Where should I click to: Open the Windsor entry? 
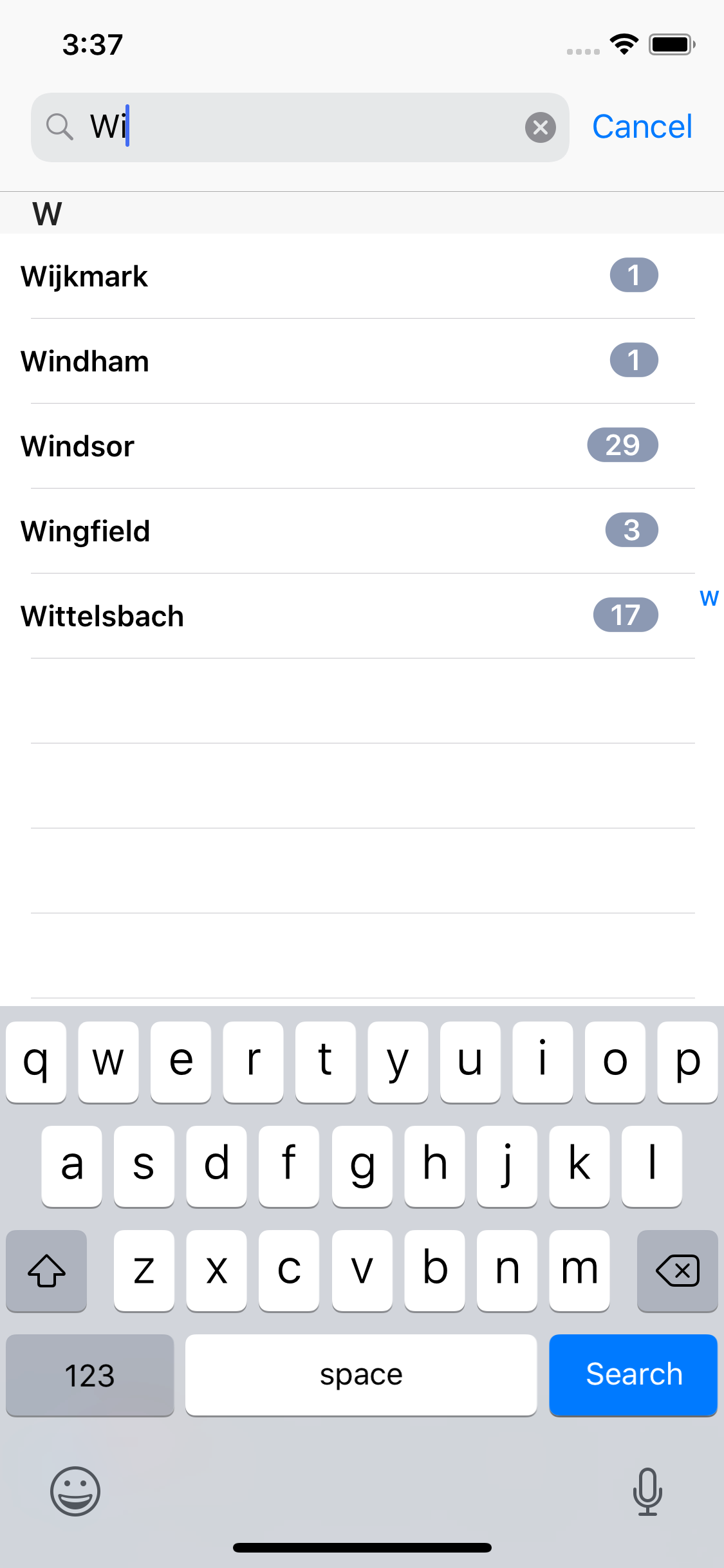pos(348,446)
